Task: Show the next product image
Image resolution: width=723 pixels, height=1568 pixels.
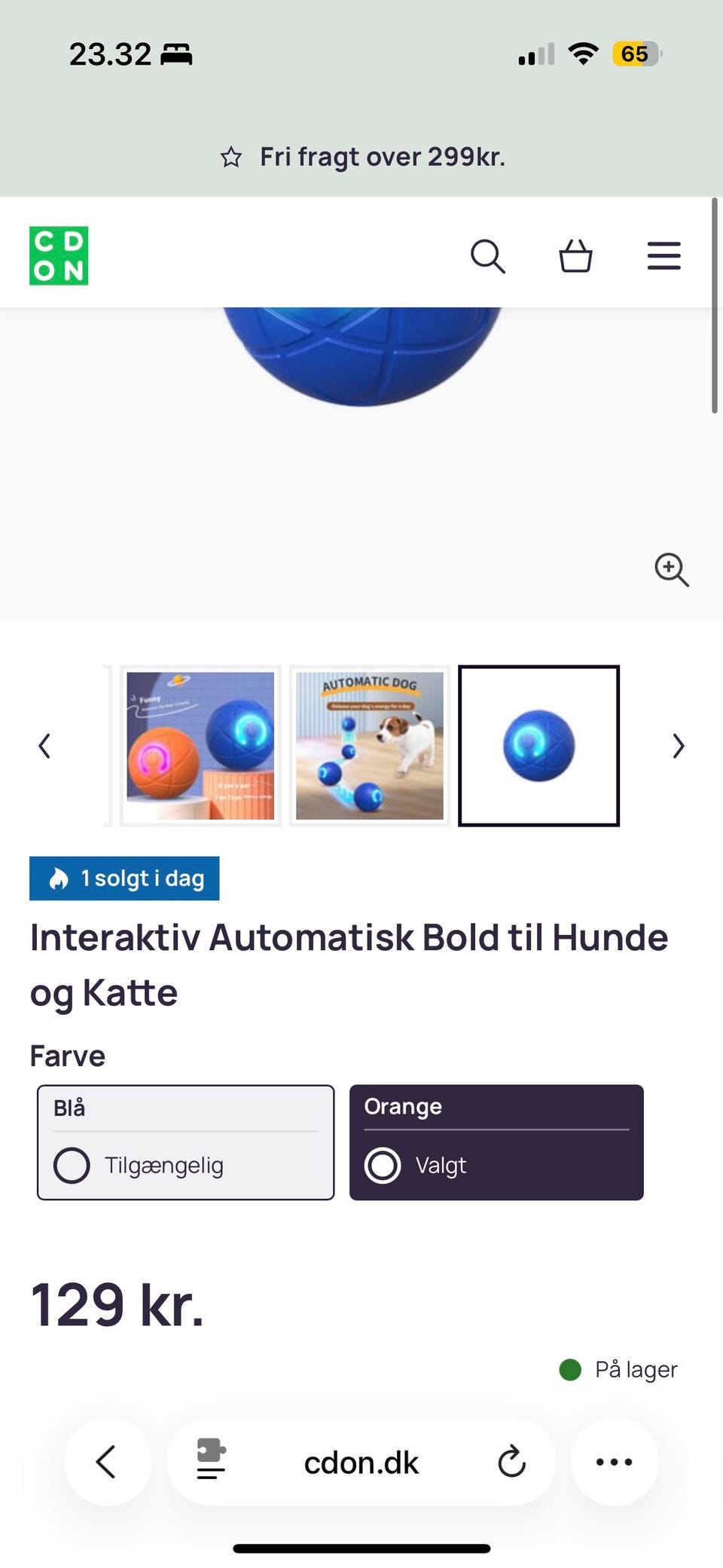Action: pos(677,745)
